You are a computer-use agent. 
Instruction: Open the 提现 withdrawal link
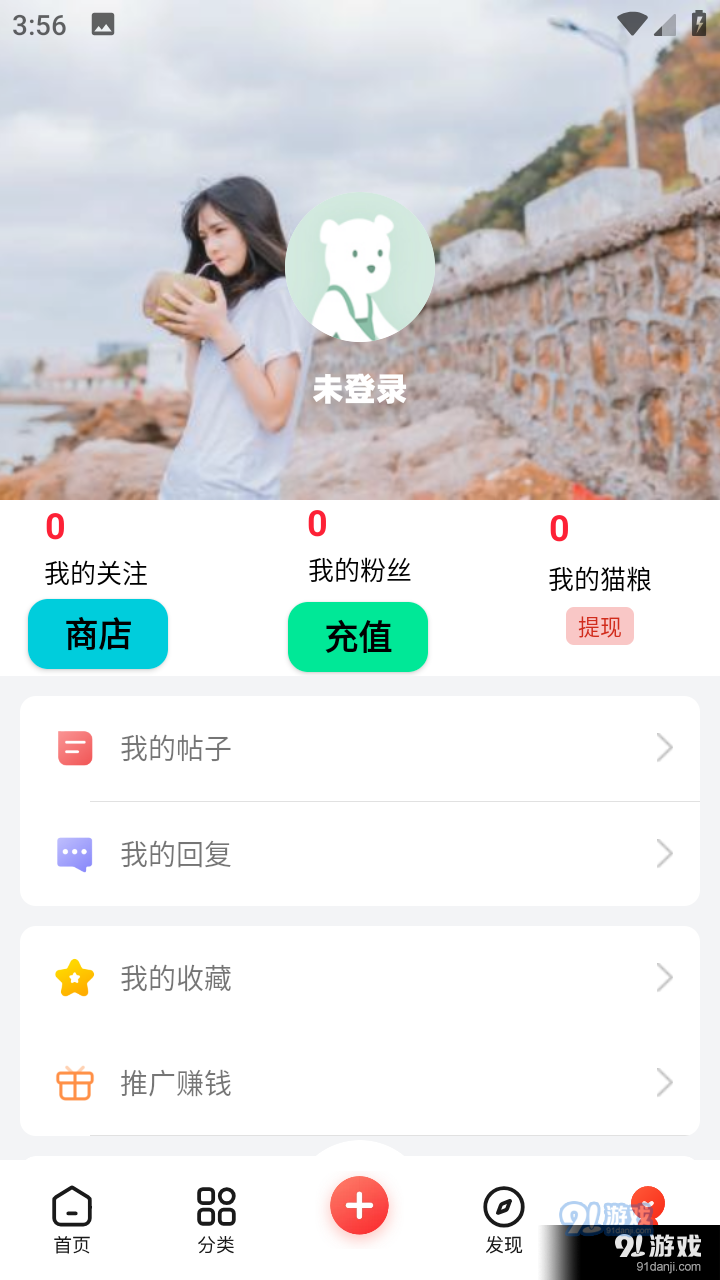point(599,626)
